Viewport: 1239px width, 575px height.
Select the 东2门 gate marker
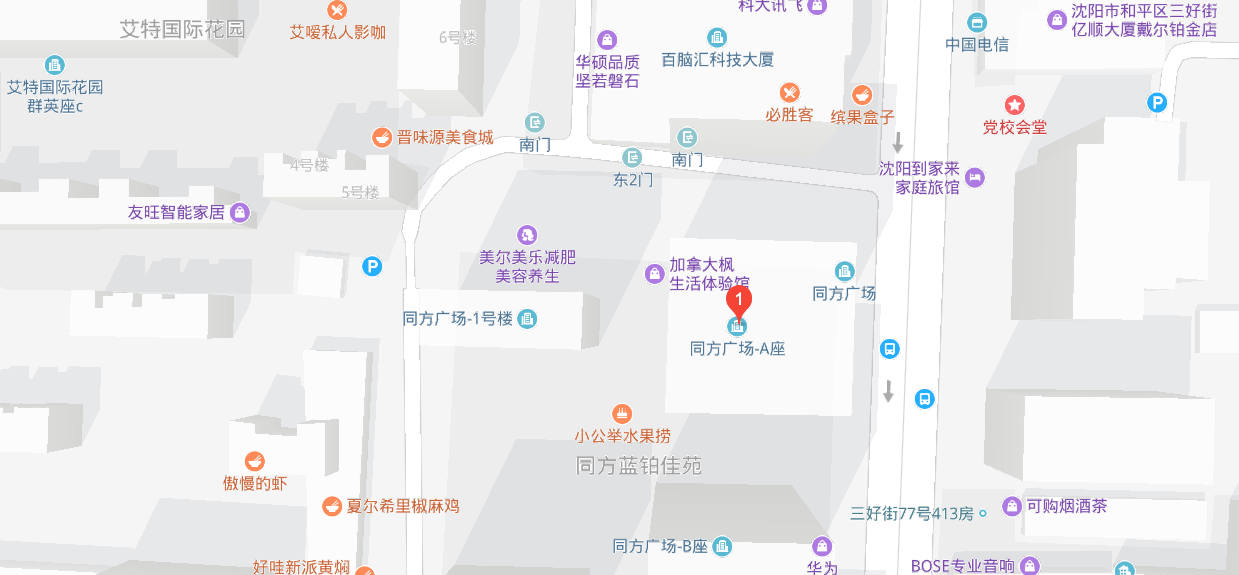632,158
